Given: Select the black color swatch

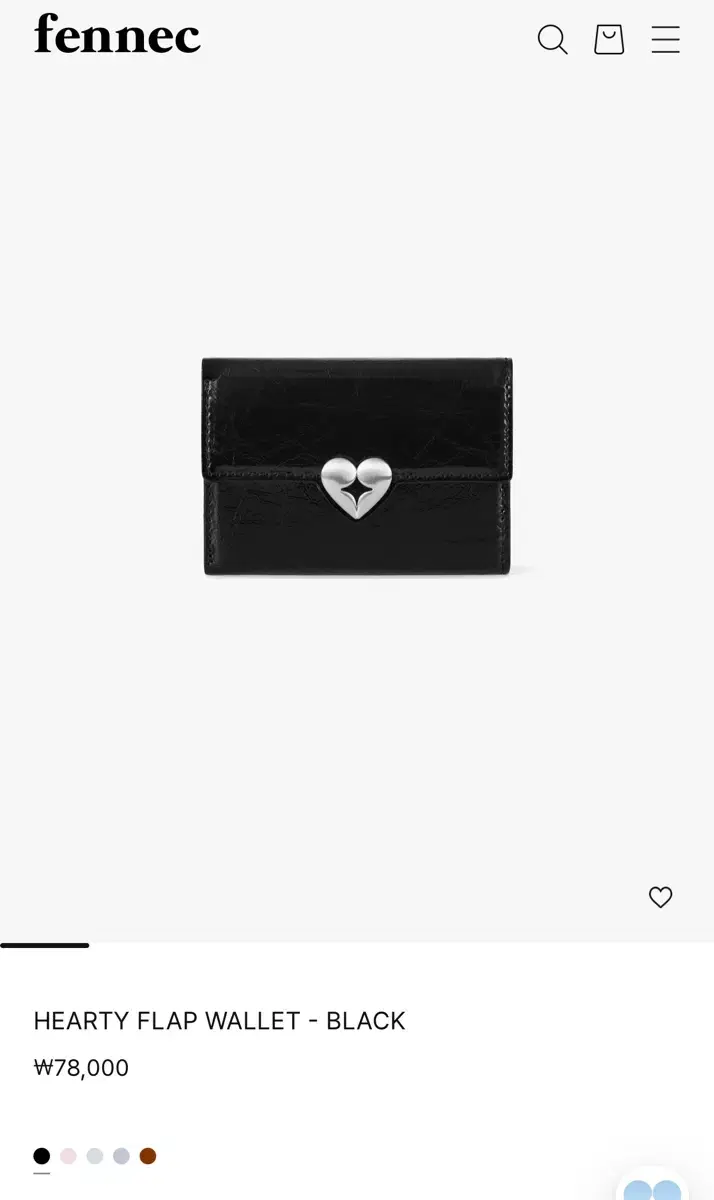Looking at the screenshot, I should point(41,1156).
